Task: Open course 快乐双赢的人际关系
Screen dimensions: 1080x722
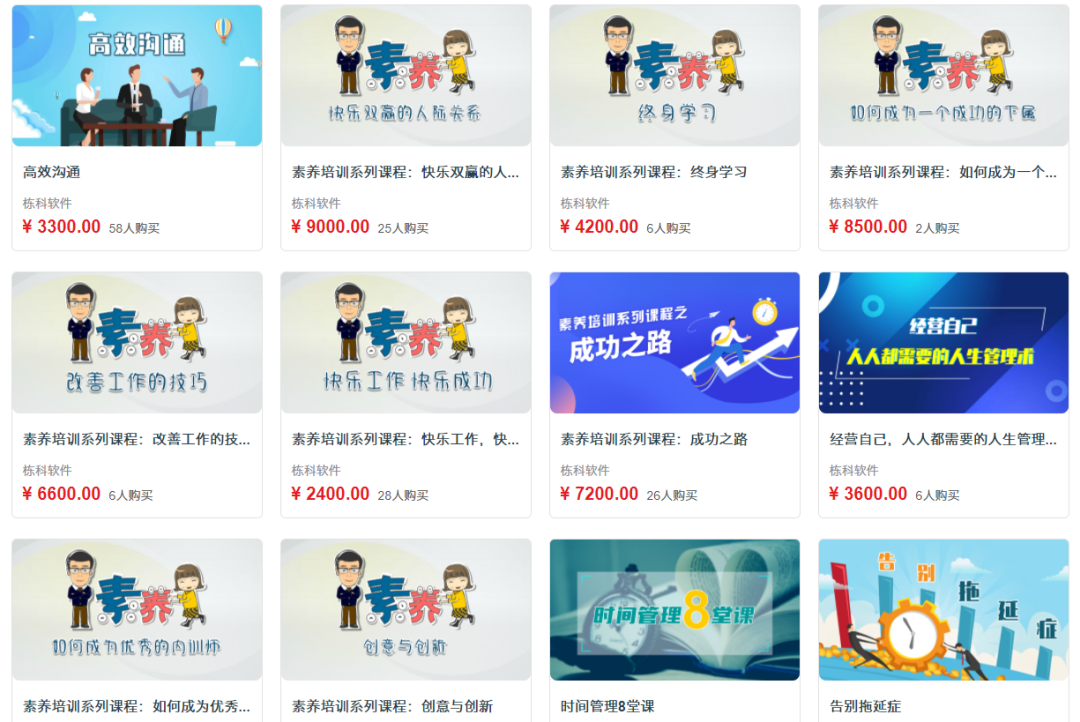Action: pyautogui.click(x=406, y=76)
